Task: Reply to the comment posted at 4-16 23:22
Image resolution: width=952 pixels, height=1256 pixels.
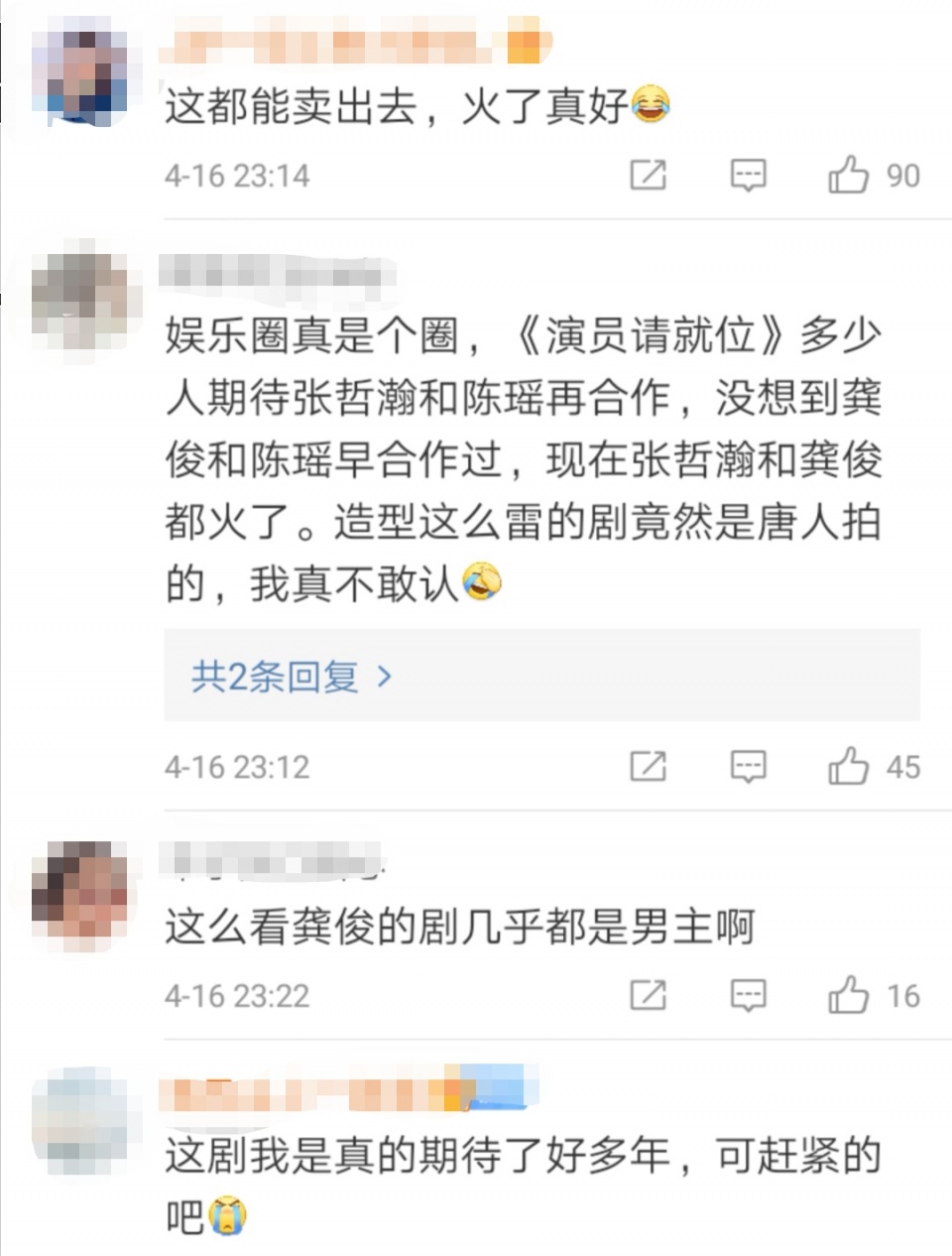Action: (x=748, y=995)
